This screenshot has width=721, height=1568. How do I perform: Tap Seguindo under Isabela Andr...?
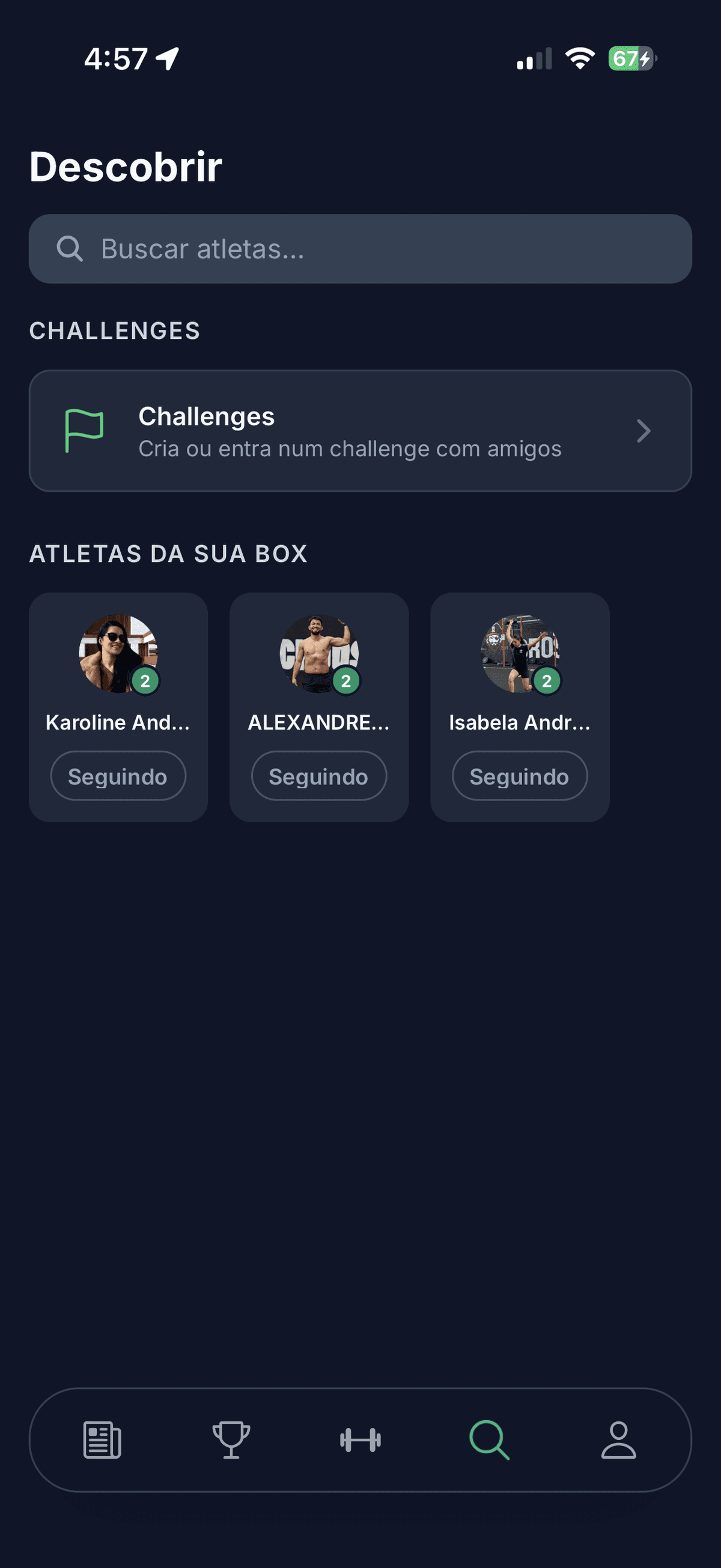click(520, 775)
